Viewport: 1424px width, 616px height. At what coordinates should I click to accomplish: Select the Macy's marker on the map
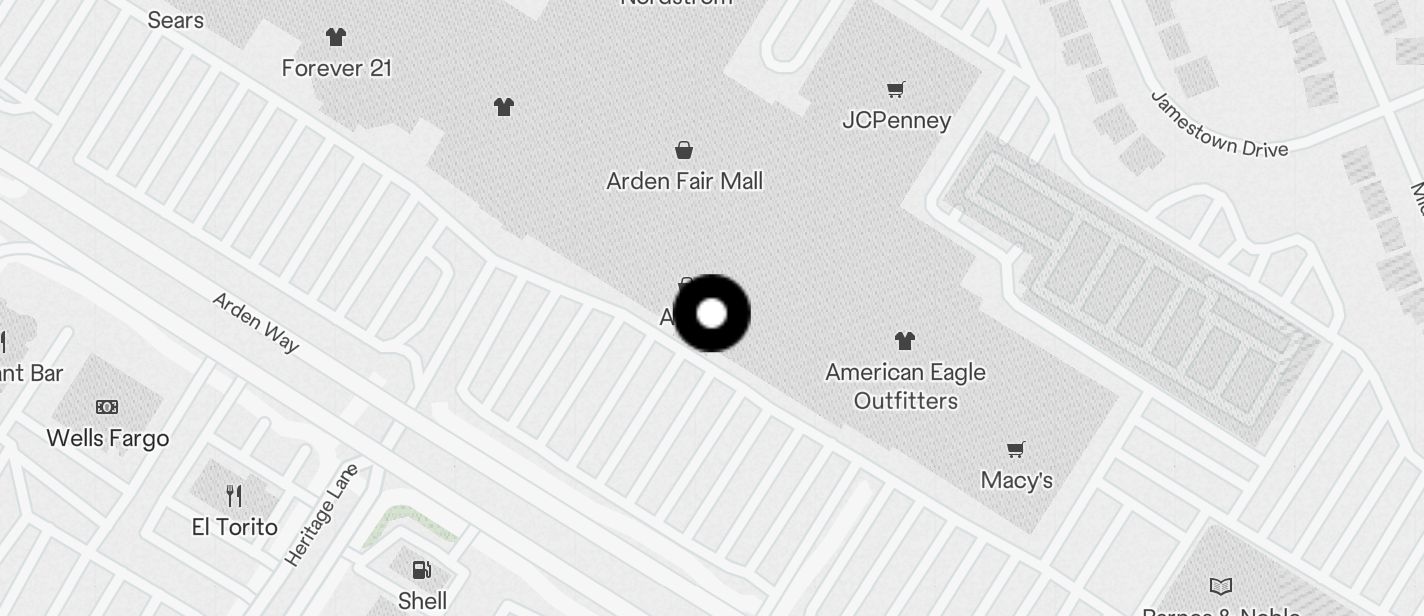tap(1015, 451)
